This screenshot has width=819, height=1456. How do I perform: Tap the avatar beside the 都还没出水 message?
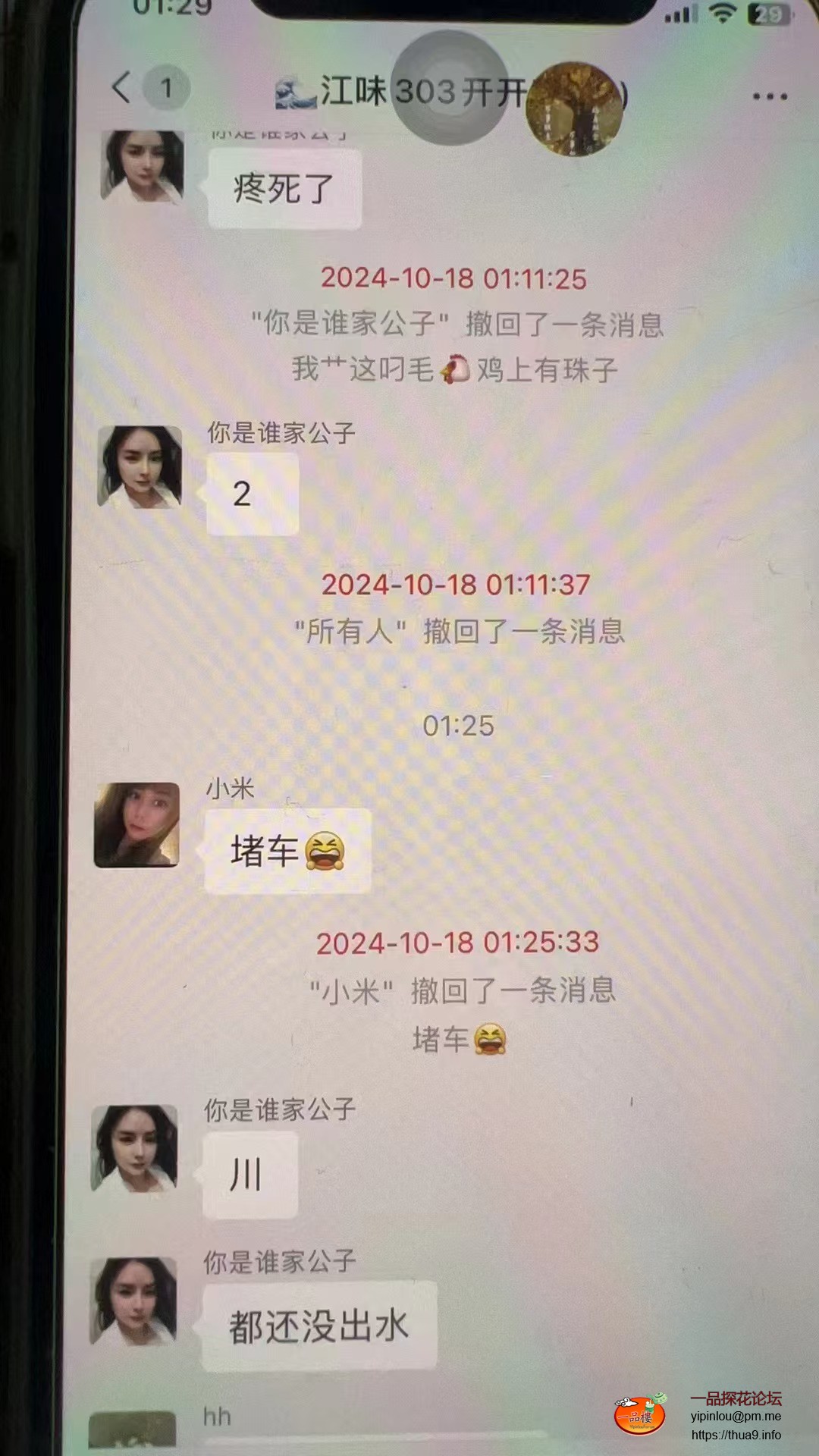click(x=134, y=1301)
